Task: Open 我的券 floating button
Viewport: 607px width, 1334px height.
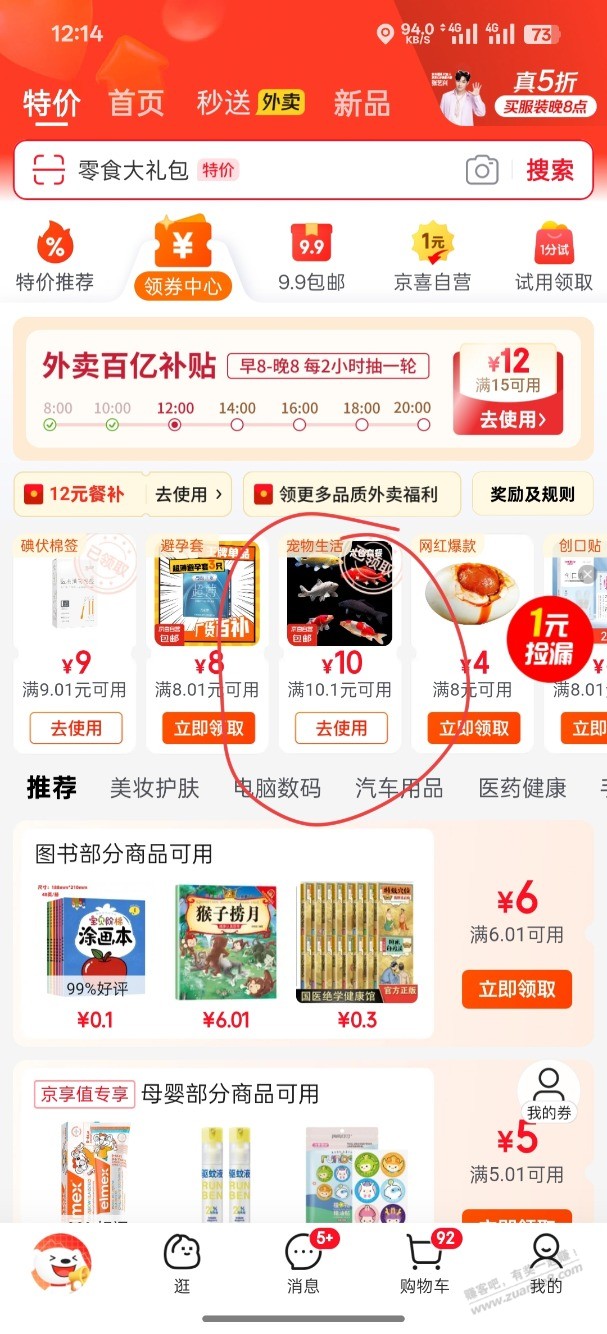Action: 548,1093
